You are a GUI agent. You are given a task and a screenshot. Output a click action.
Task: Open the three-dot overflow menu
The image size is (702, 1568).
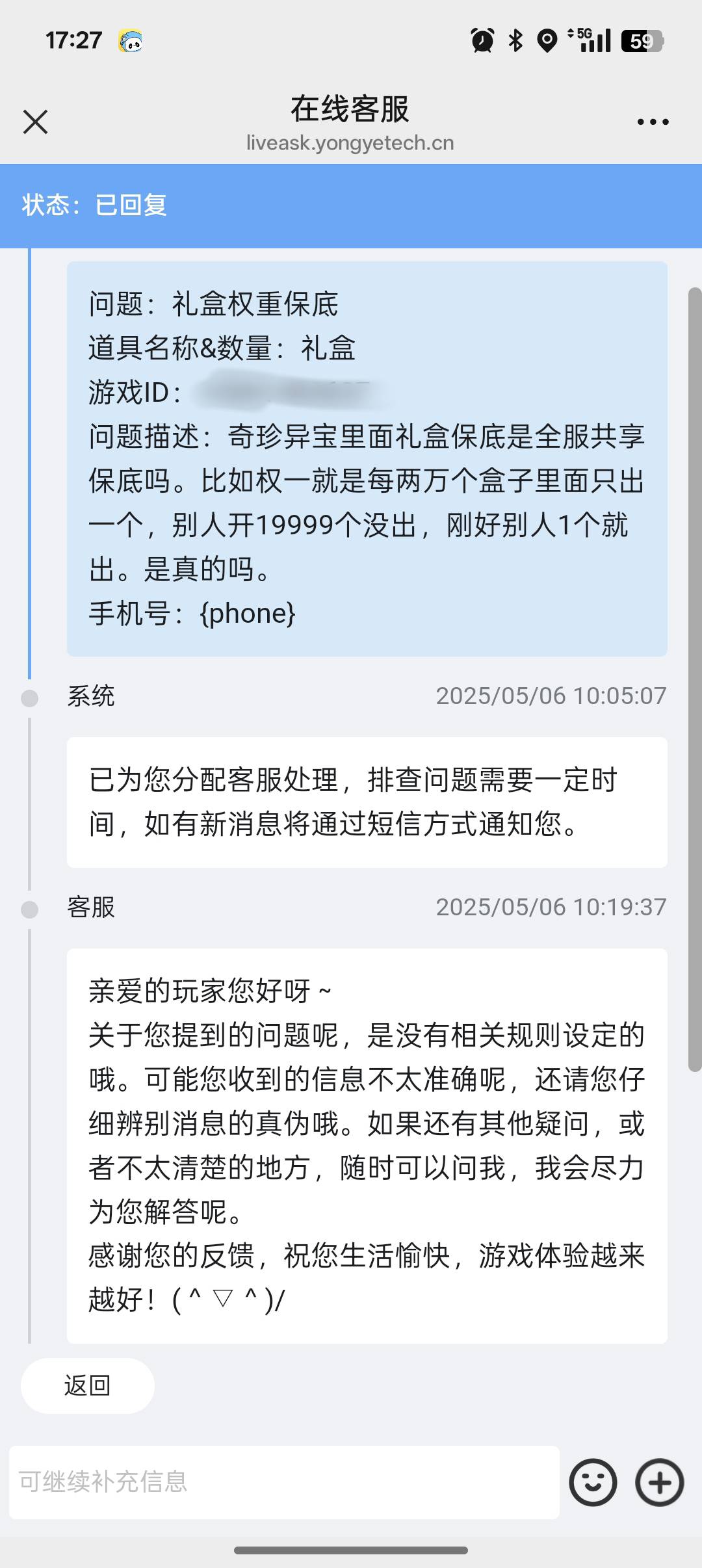[653, 122]
